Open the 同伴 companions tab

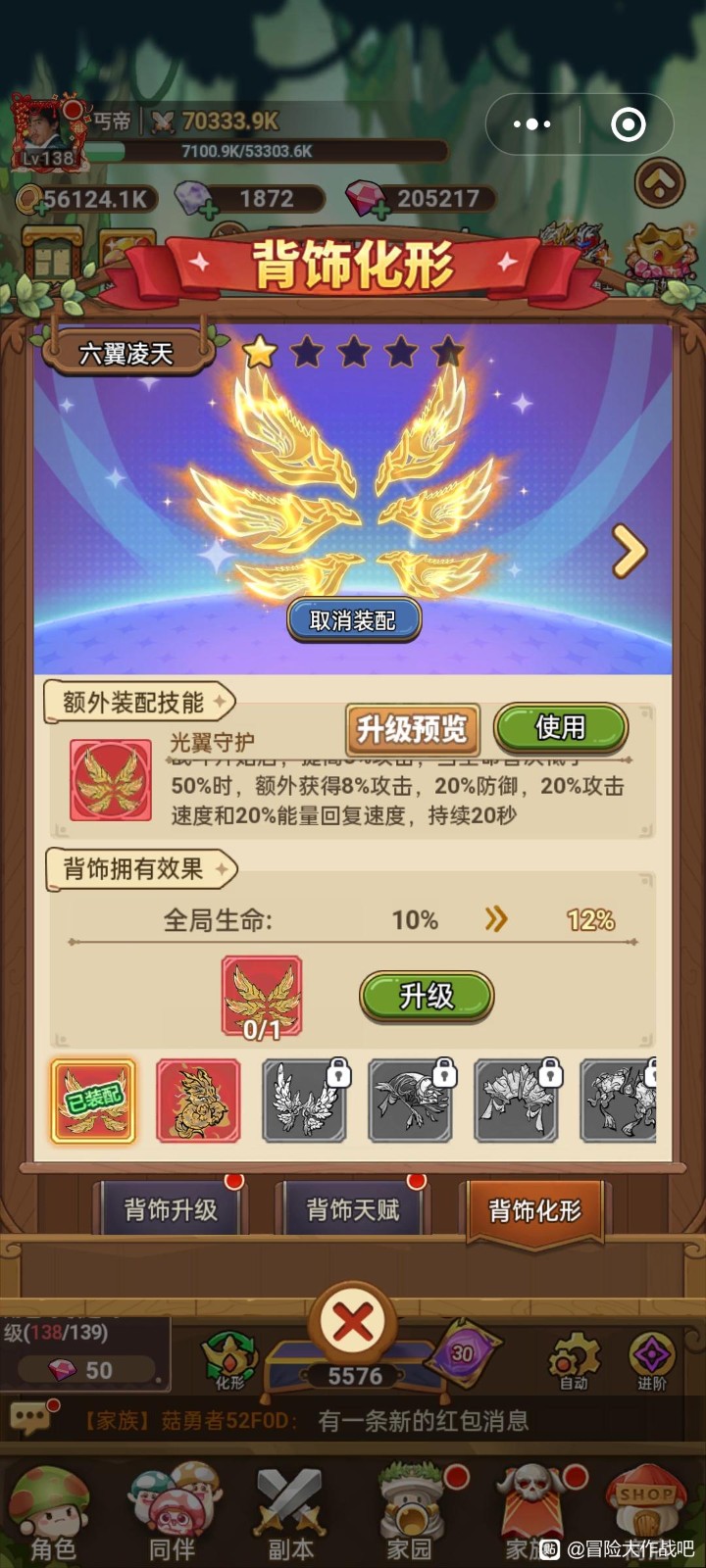[173, 1514]
